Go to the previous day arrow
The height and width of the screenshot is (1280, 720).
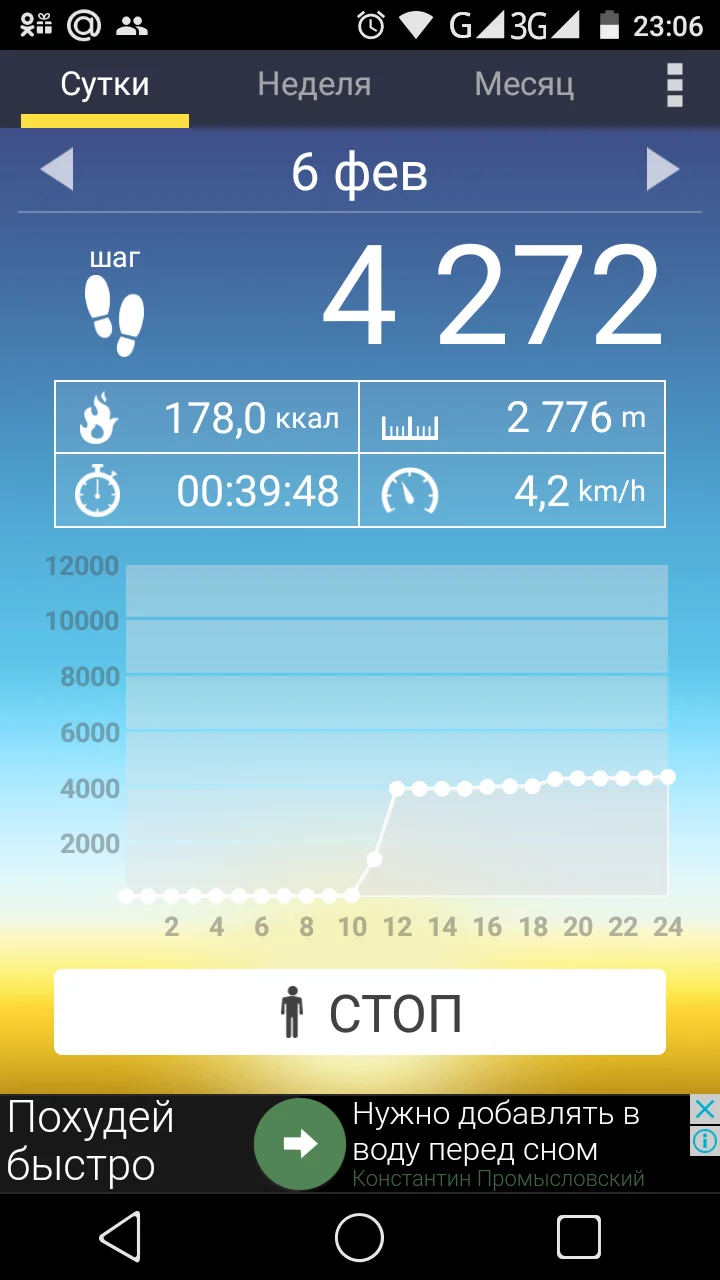(57, 170)
